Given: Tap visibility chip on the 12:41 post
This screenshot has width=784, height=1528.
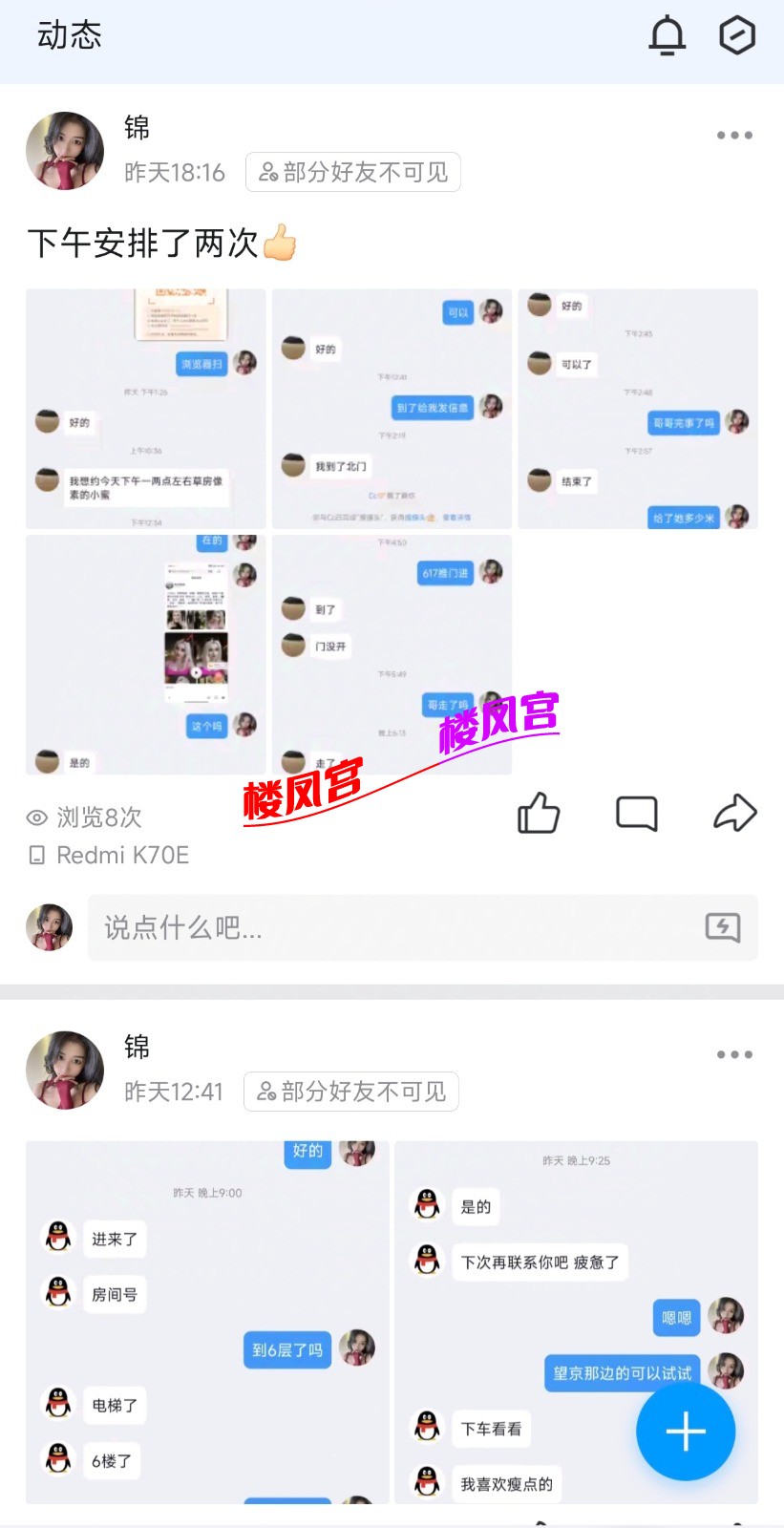Looking at the screenshot, I should (351, 1092).
